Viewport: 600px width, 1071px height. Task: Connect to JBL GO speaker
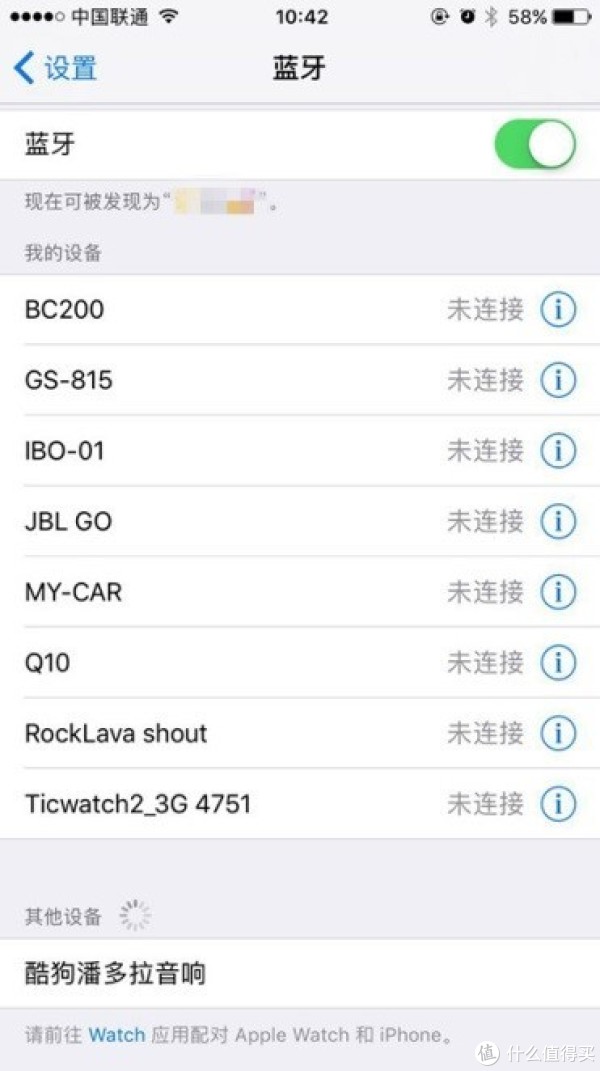(300, 522)
